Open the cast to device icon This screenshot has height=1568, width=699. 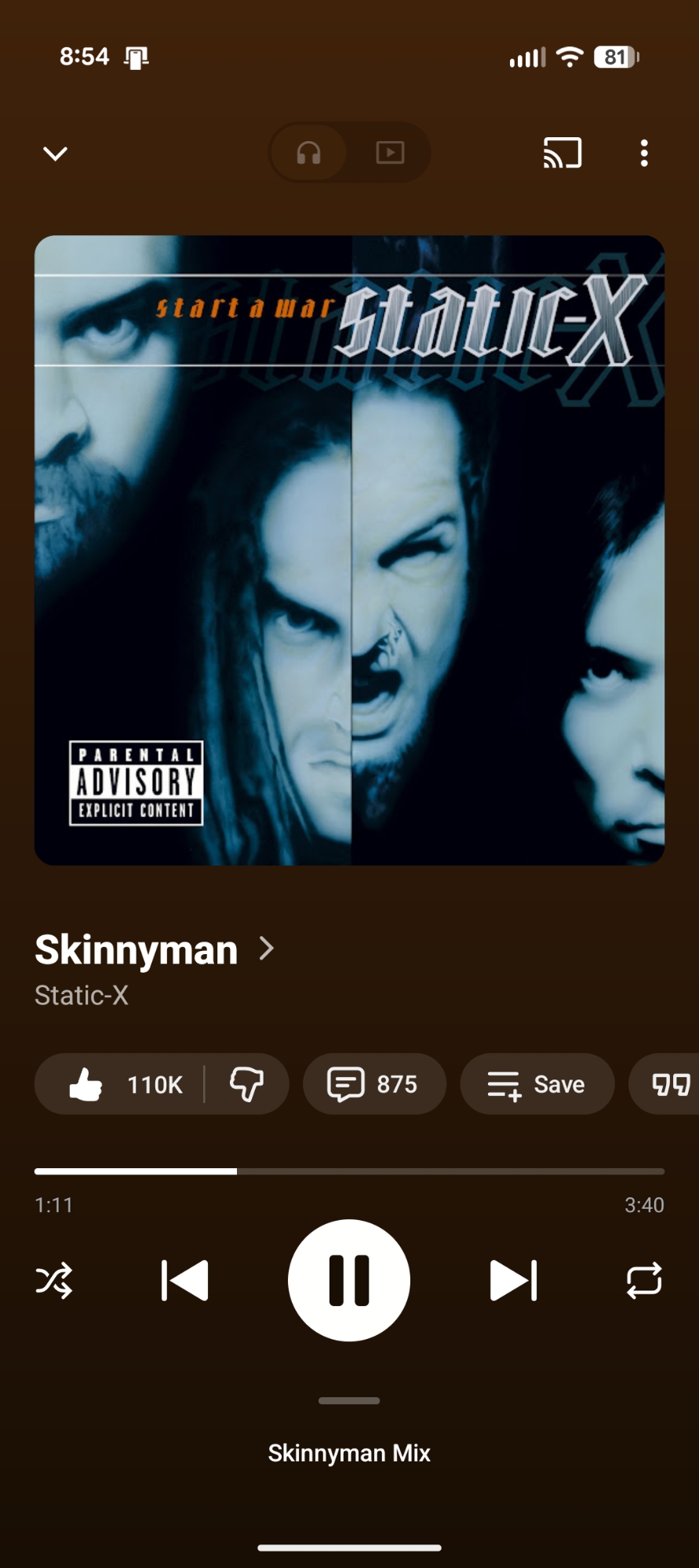tap(562, 153)
